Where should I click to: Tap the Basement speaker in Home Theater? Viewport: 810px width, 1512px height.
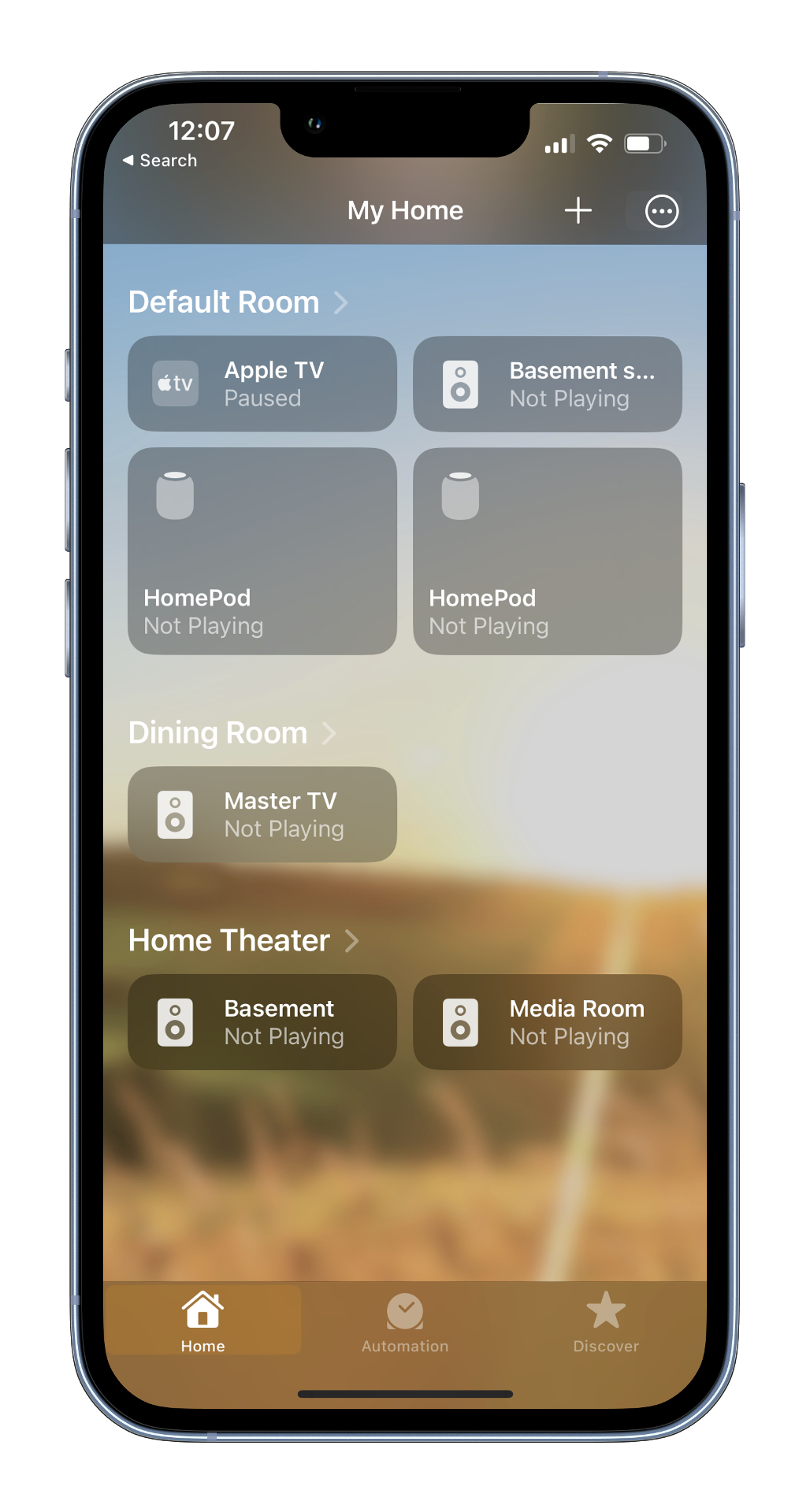click(262, 1022)
